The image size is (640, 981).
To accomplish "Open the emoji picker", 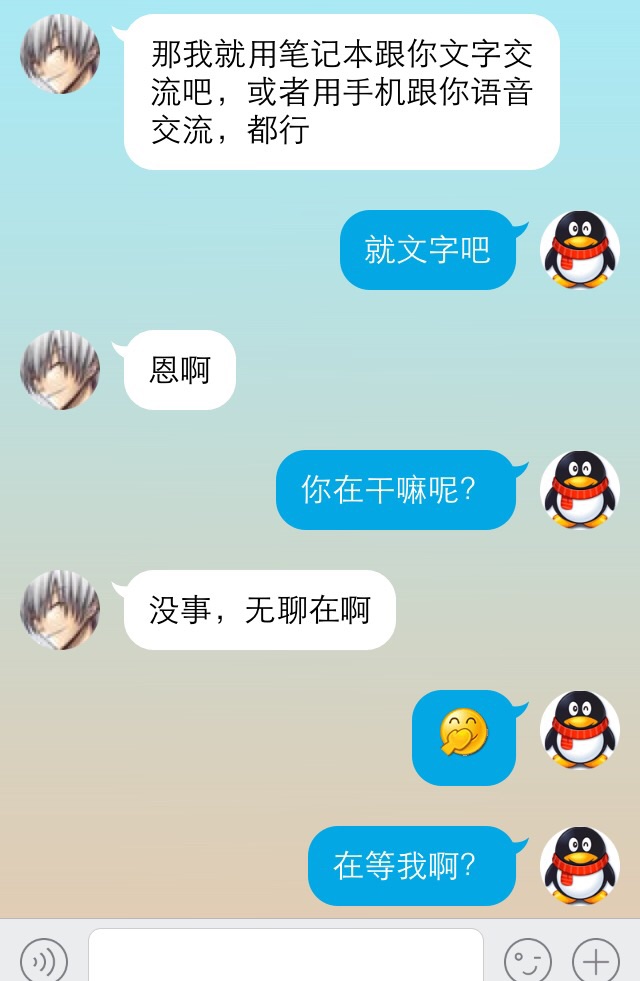I will [x=527, y=961].
